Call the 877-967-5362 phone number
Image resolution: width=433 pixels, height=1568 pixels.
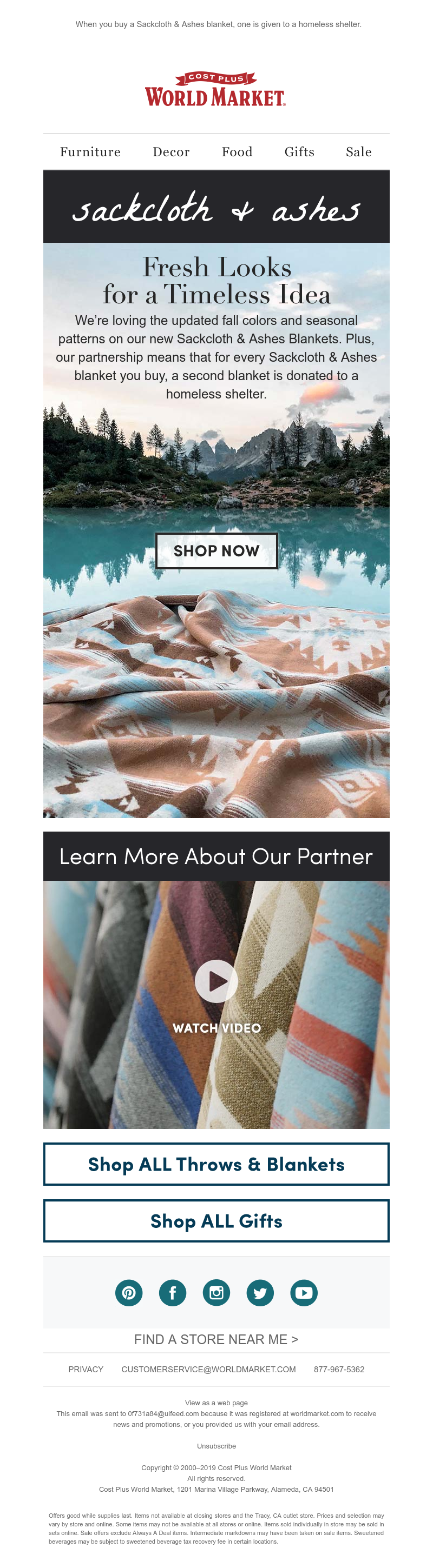point(339,1370)
